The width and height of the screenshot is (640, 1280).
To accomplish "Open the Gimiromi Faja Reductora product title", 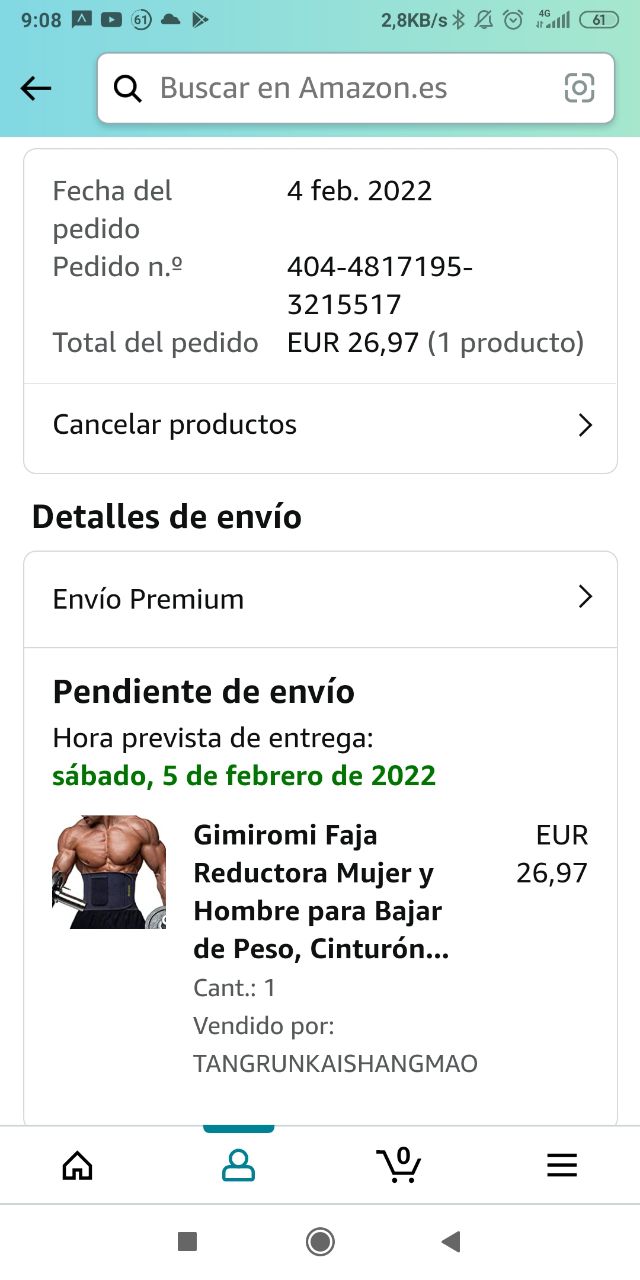I will 320,892.
